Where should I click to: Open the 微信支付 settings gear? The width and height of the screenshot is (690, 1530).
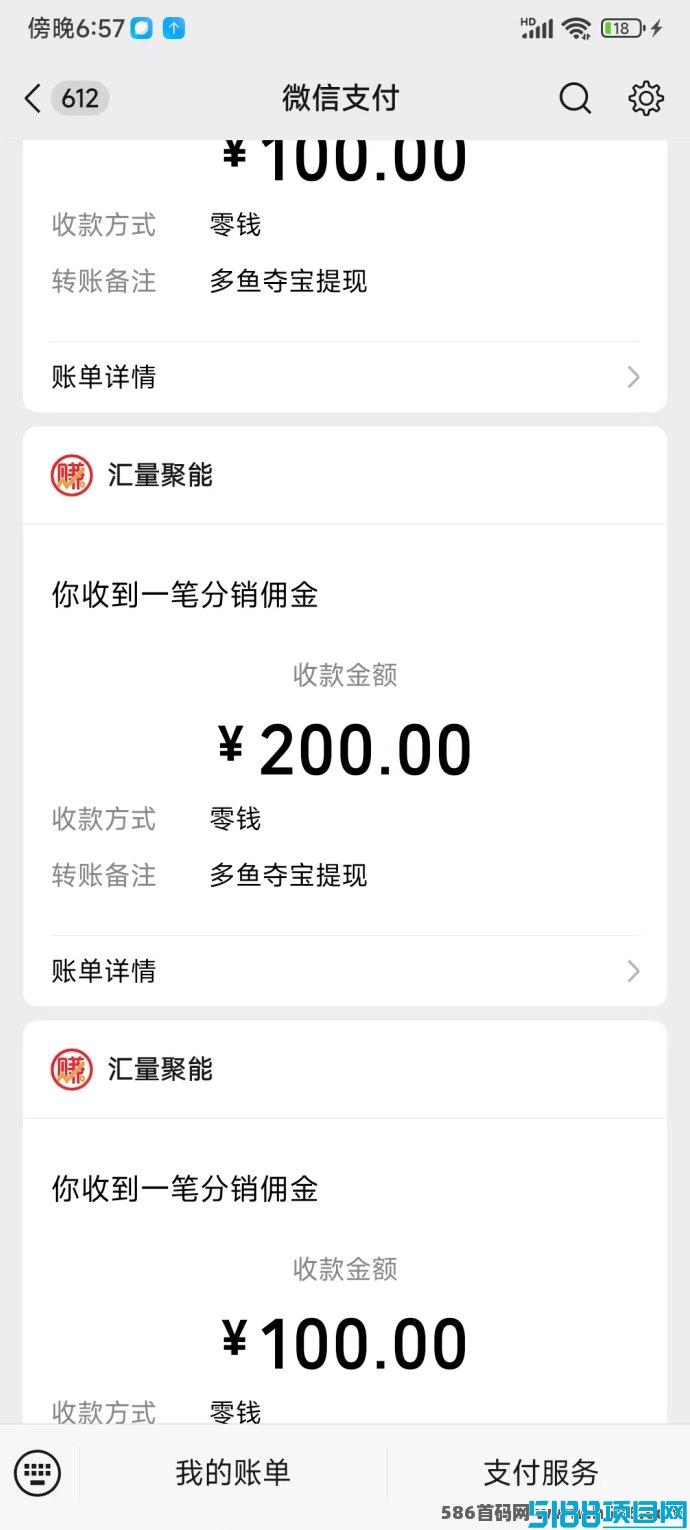click(x=646, y=98)
